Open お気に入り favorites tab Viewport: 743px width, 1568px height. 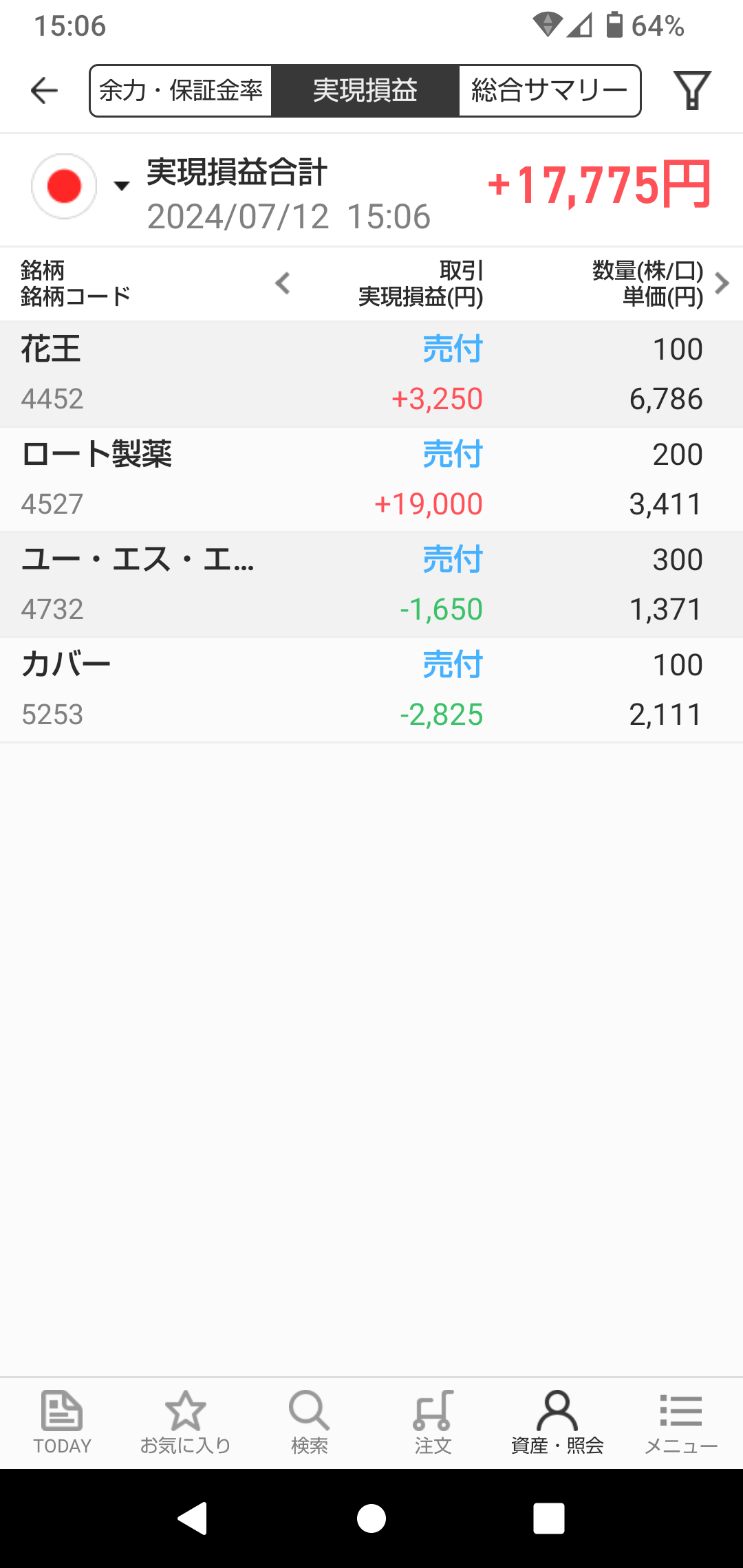(186, 1422)
